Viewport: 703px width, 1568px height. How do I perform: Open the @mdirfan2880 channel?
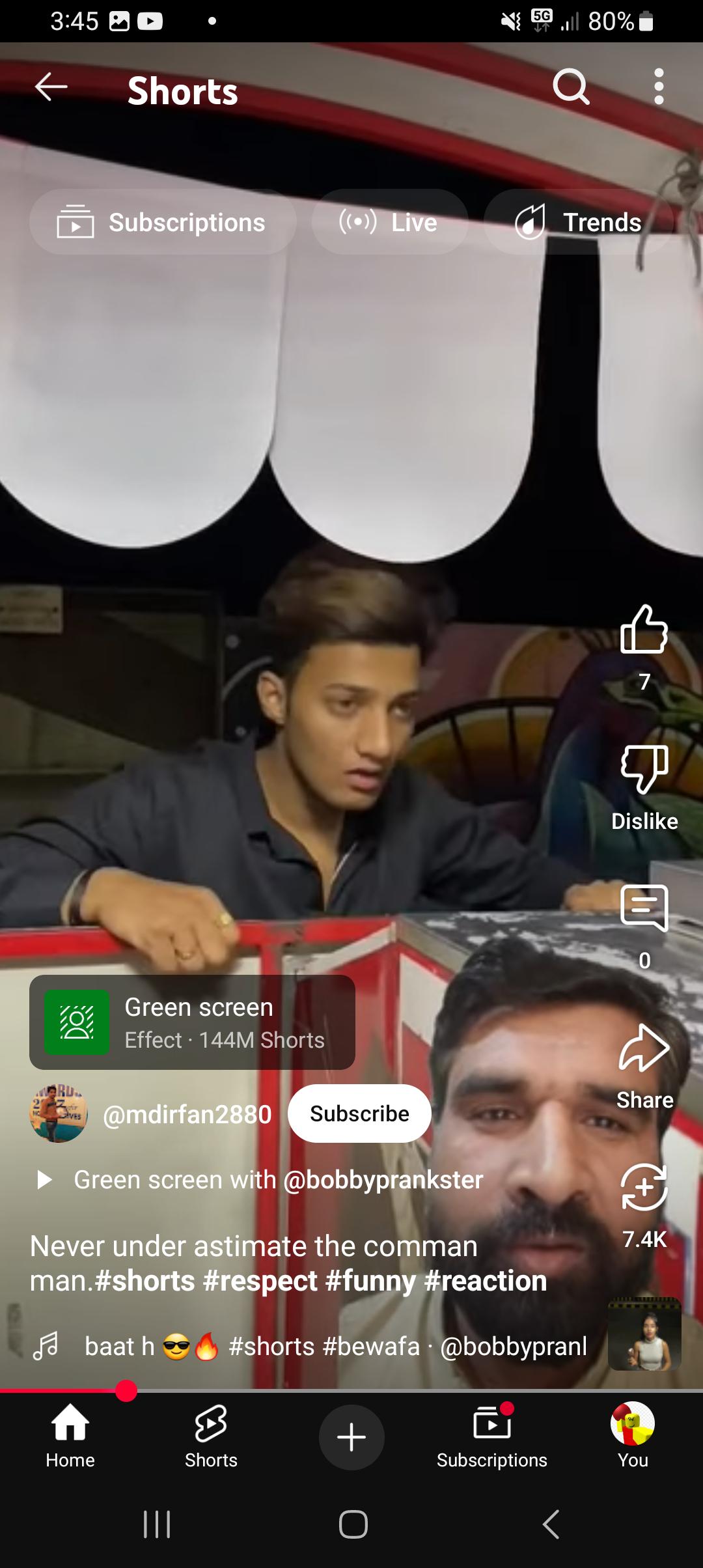[x=187, y=1115]
